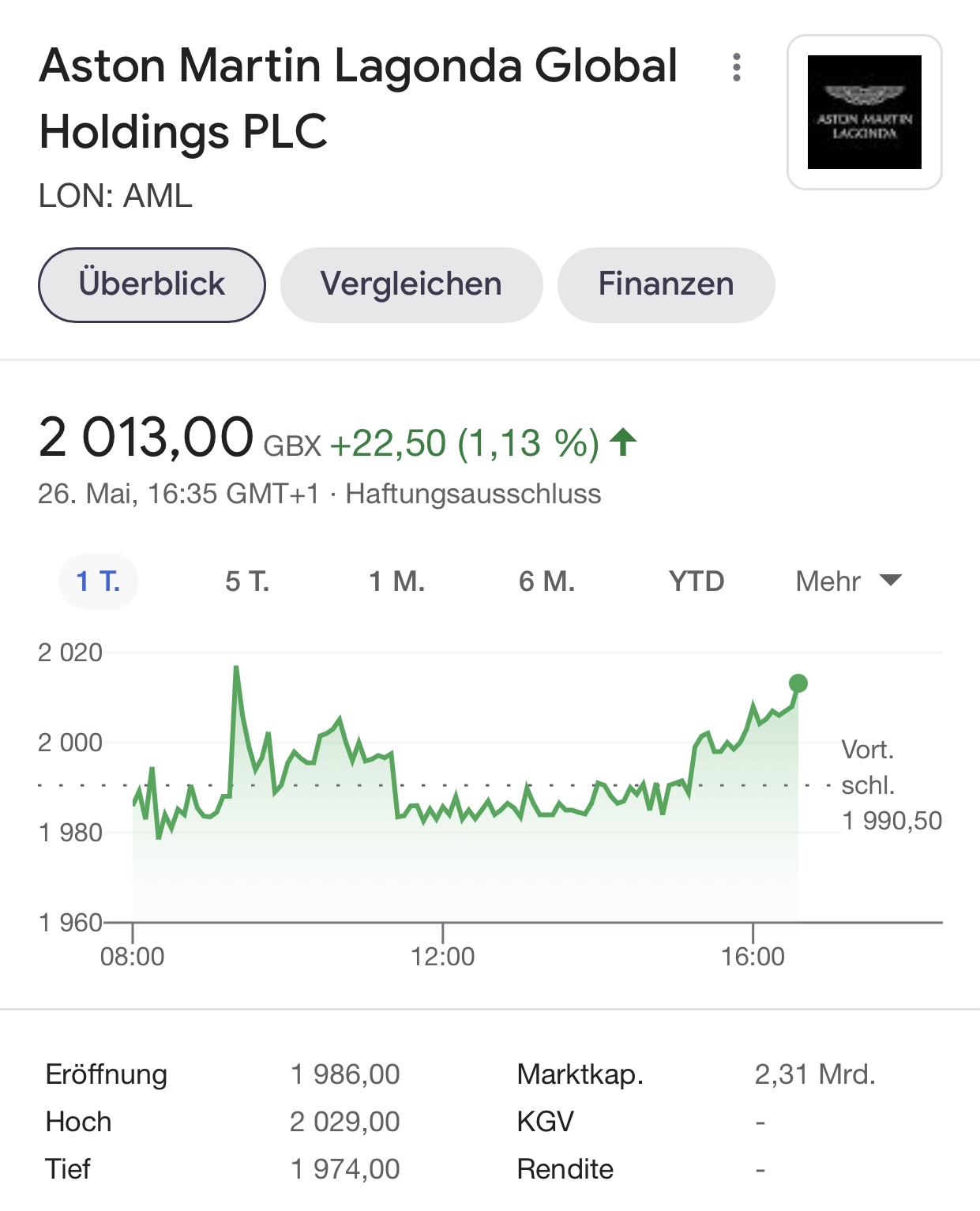
Task: Open the Finanzen chip
Action: [x=666, y=284]
